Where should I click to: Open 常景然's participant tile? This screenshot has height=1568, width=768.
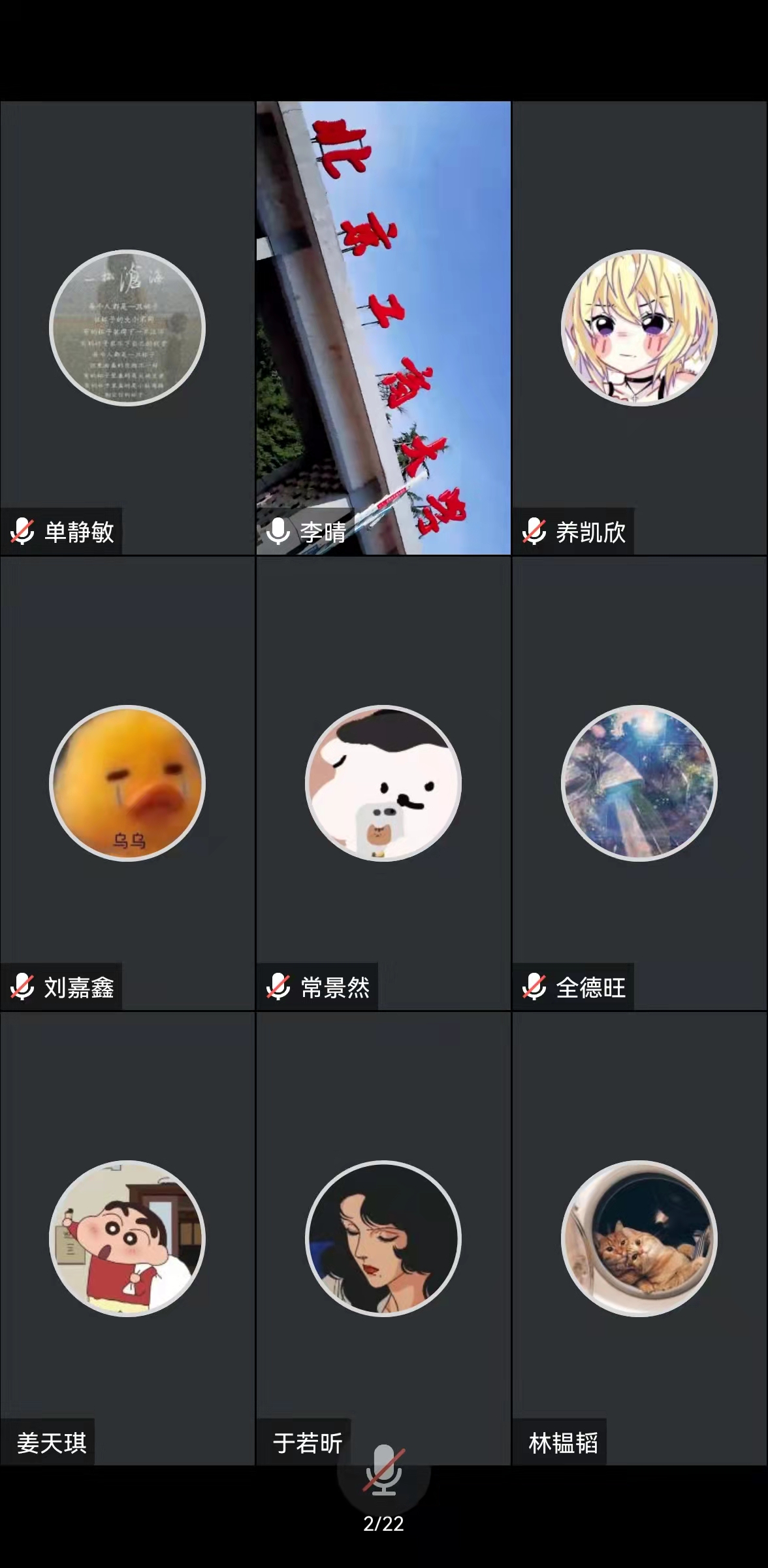pos(383,783)
